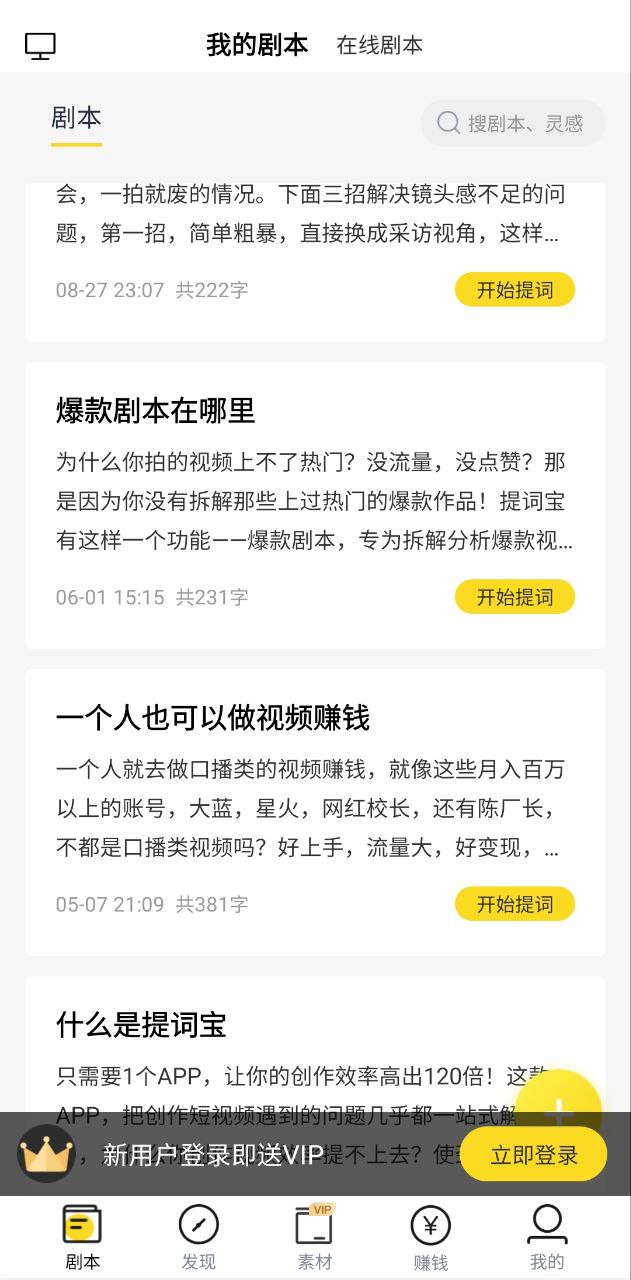Open the 我的 profile tab
Screen dimensions: 631x1280
[547, 1237]
